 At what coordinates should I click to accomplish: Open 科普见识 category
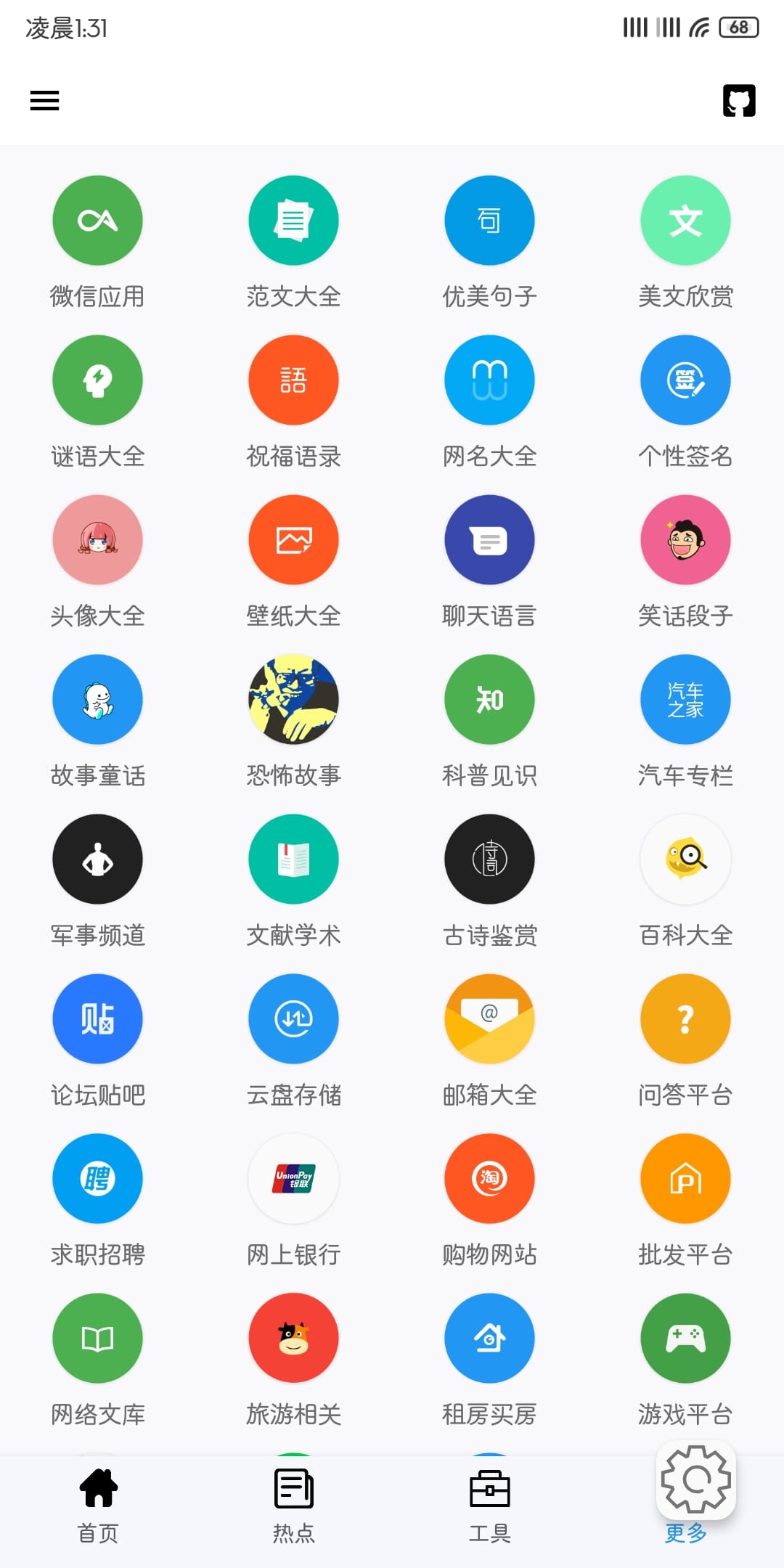(489, 700)
